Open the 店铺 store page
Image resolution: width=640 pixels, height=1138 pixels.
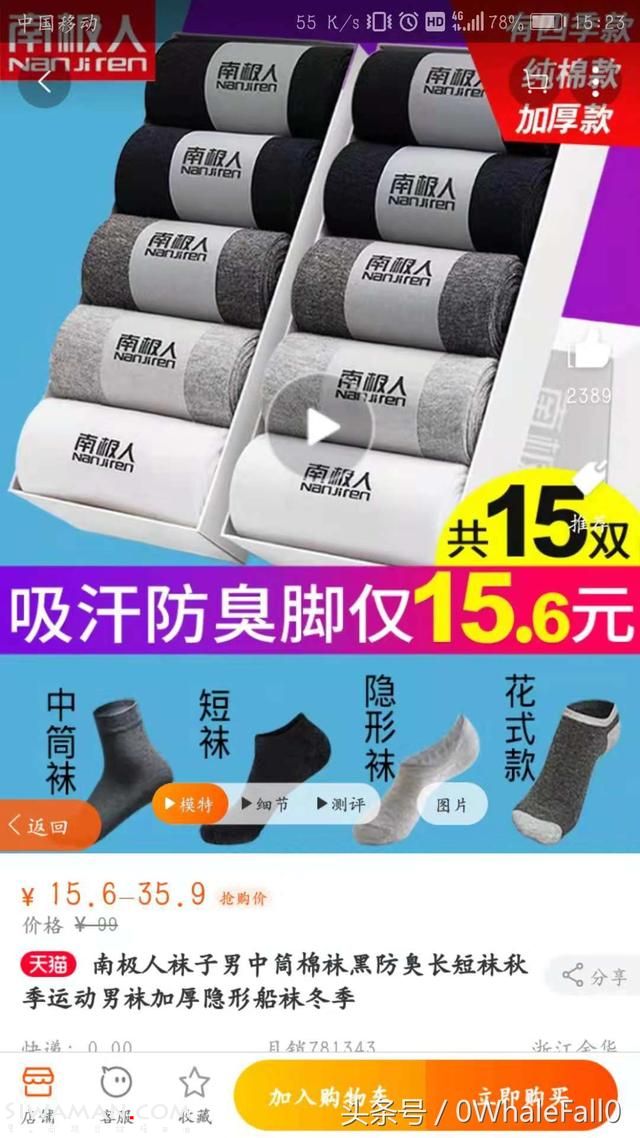pyautogui.click(x=37, y=1093)
